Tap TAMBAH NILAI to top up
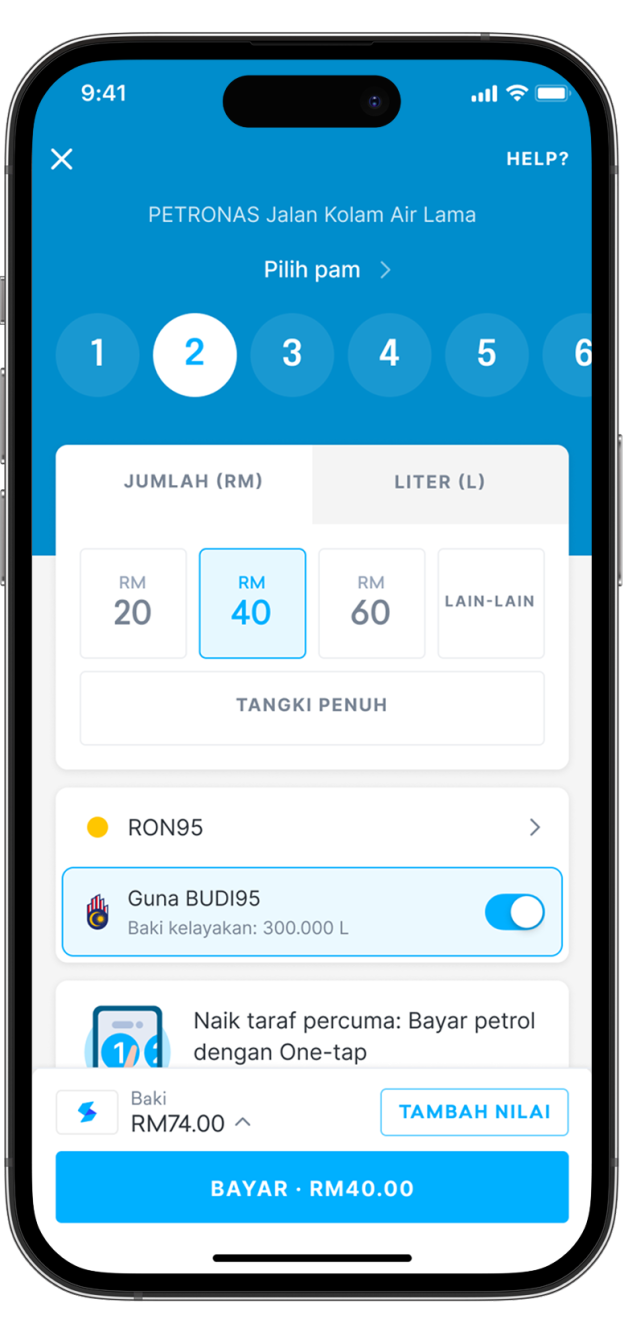Image resolution: width=624 pixels, height=1332 pixels. point(474,1112)
